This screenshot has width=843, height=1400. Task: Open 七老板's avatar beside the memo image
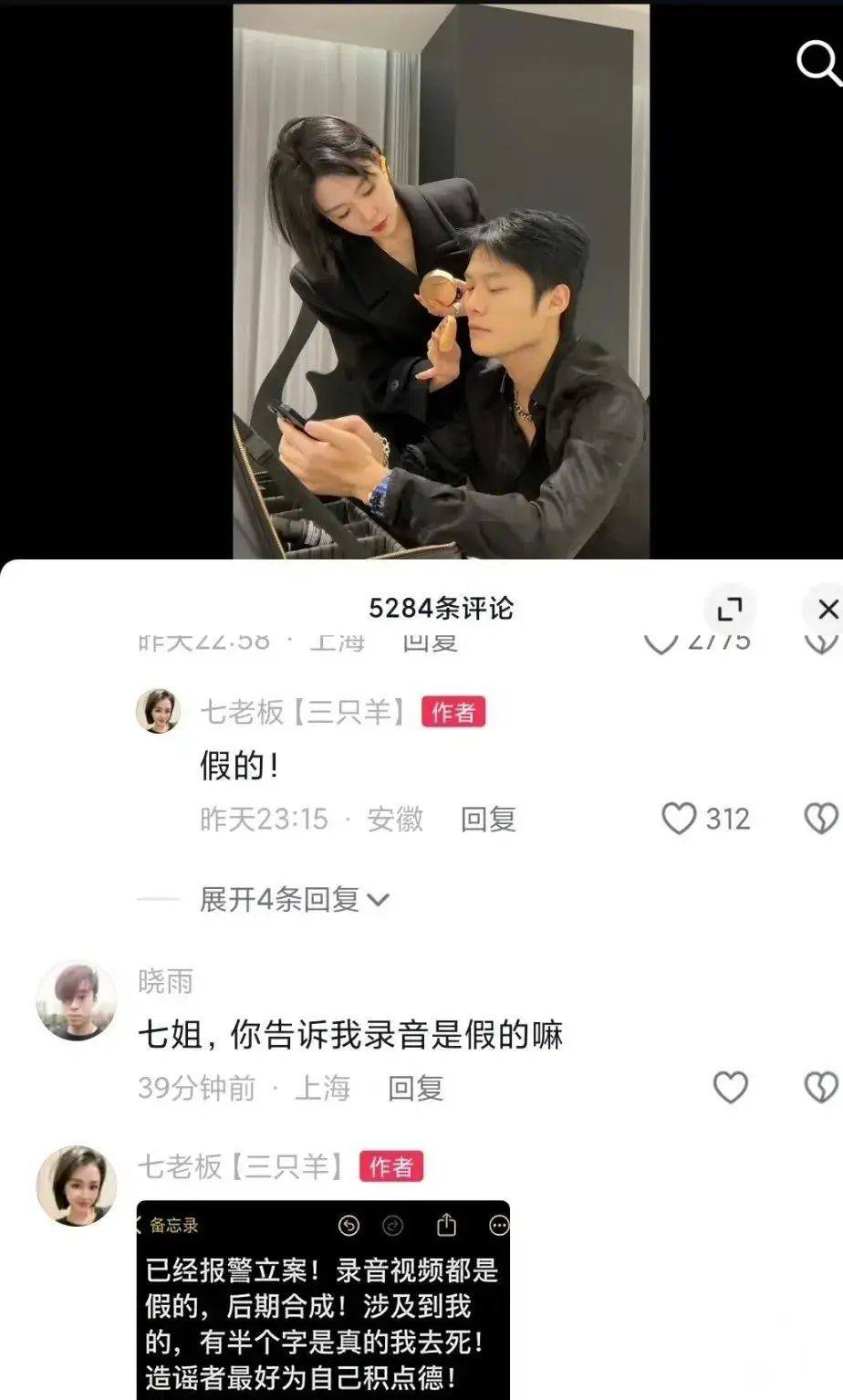click(x=76, y=1186)
